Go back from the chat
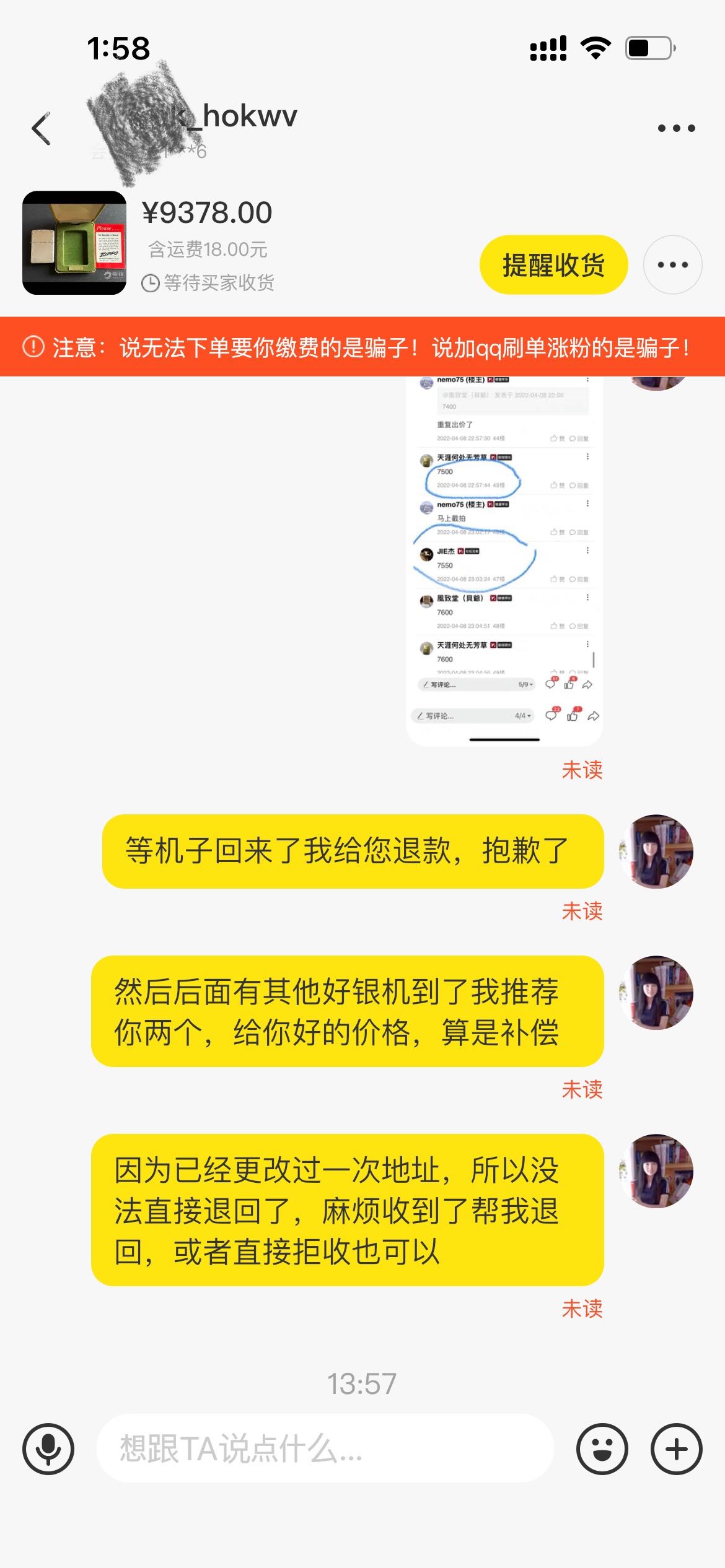725x1568 pixels. (x=41, y=129)
